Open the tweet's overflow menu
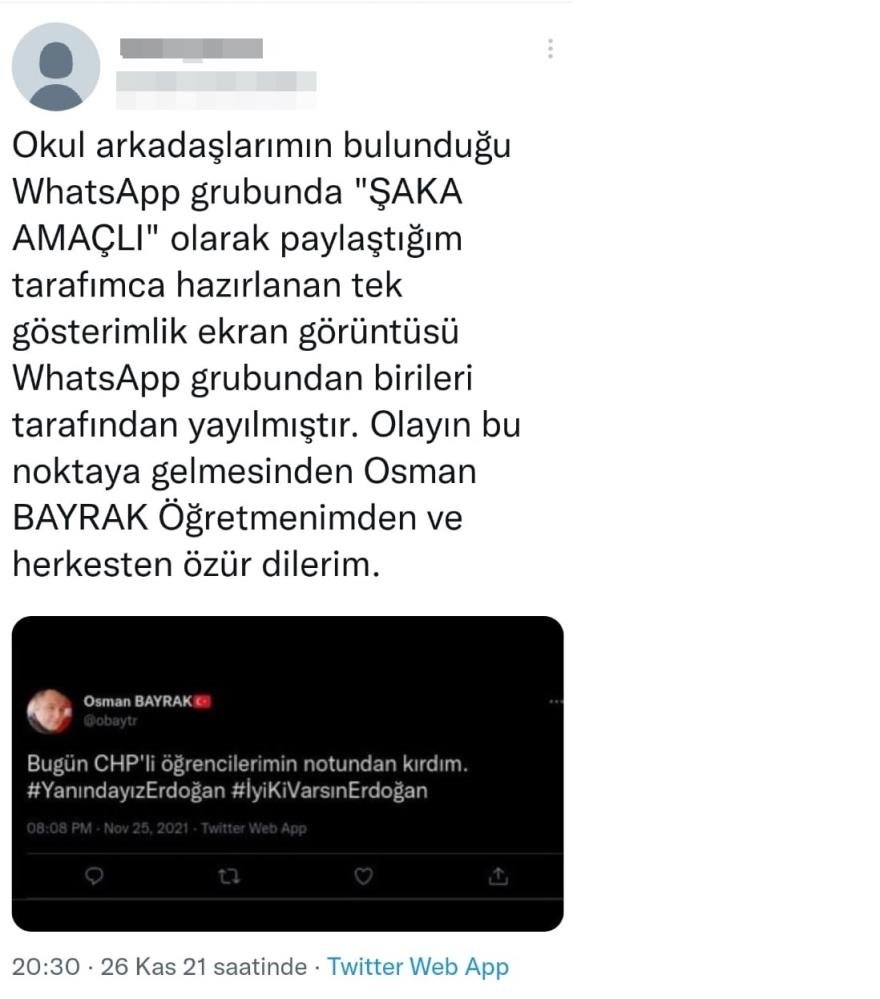This screenshot has height=999, width=880. point(550,48)
